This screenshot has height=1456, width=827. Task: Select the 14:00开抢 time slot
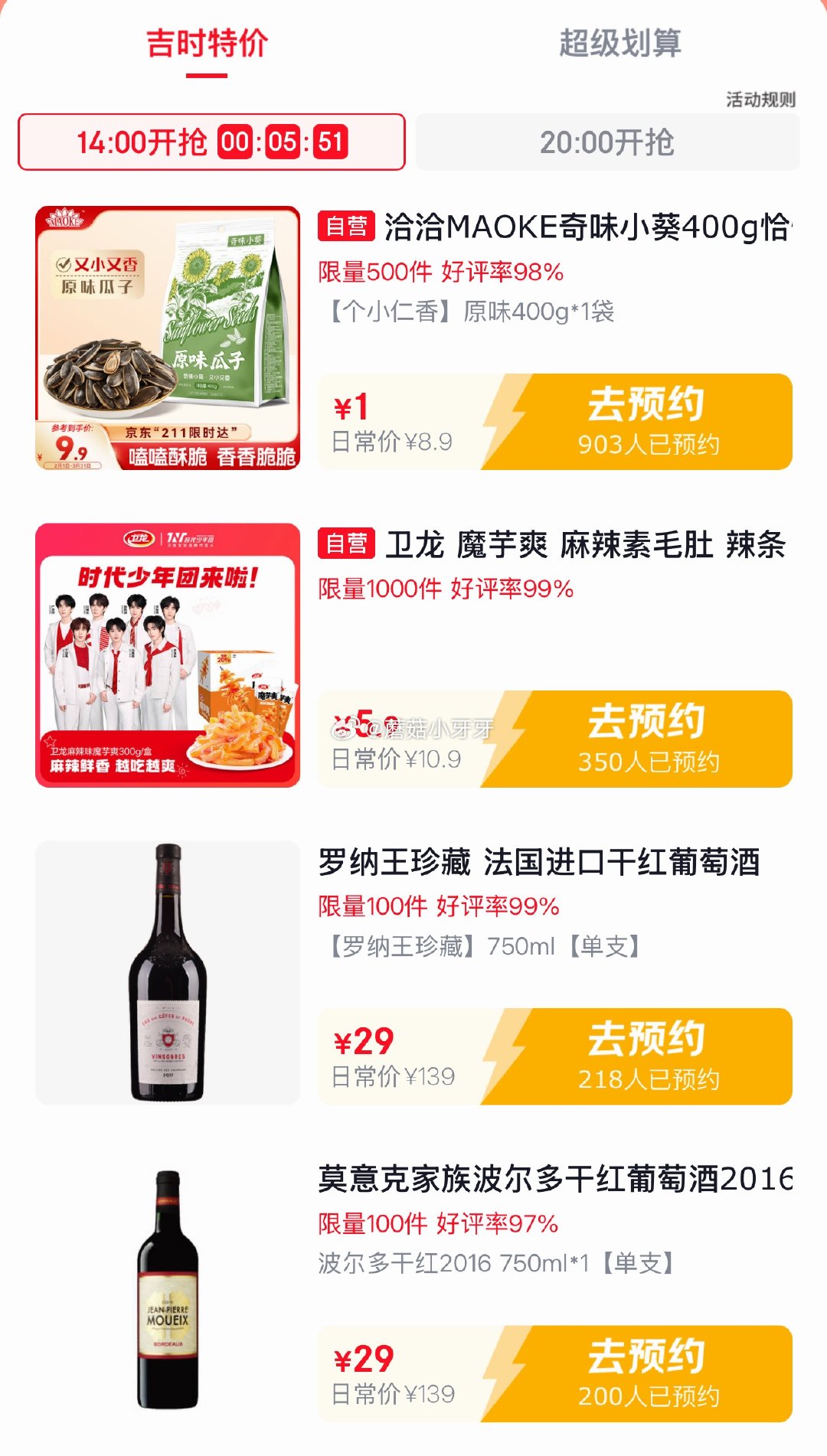tap(211, 142)
